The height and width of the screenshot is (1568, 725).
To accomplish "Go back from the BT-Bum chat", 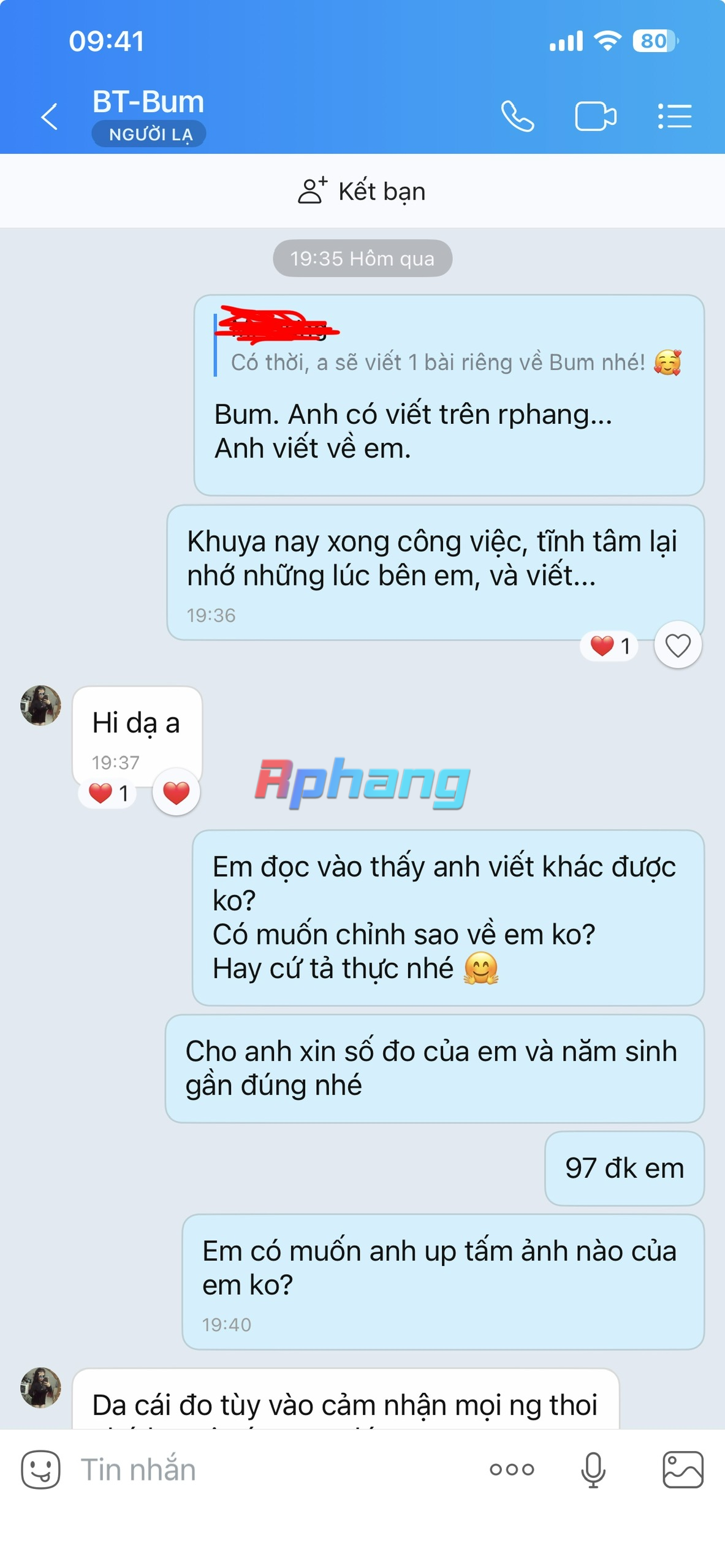I will pyautogui.click(x=49, y=116).
